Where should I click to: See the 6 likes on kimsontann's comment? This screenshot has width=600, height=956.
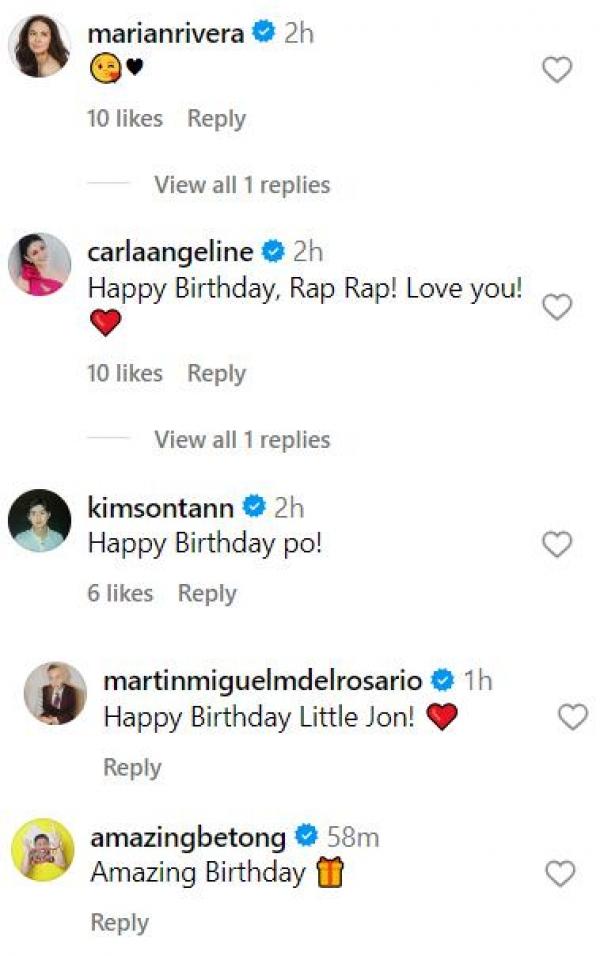[x=119, y=594]
